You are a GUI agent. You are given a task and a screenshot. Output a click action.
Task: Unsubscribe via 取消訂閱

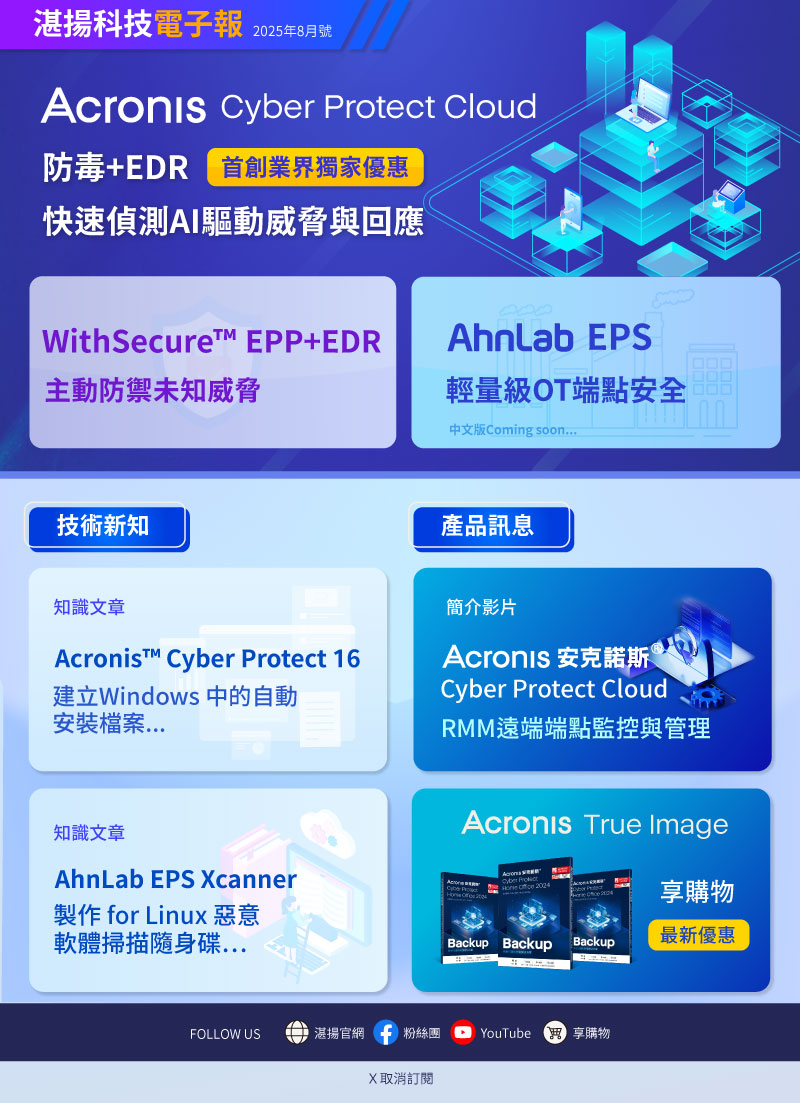(x=400, y=1079)
